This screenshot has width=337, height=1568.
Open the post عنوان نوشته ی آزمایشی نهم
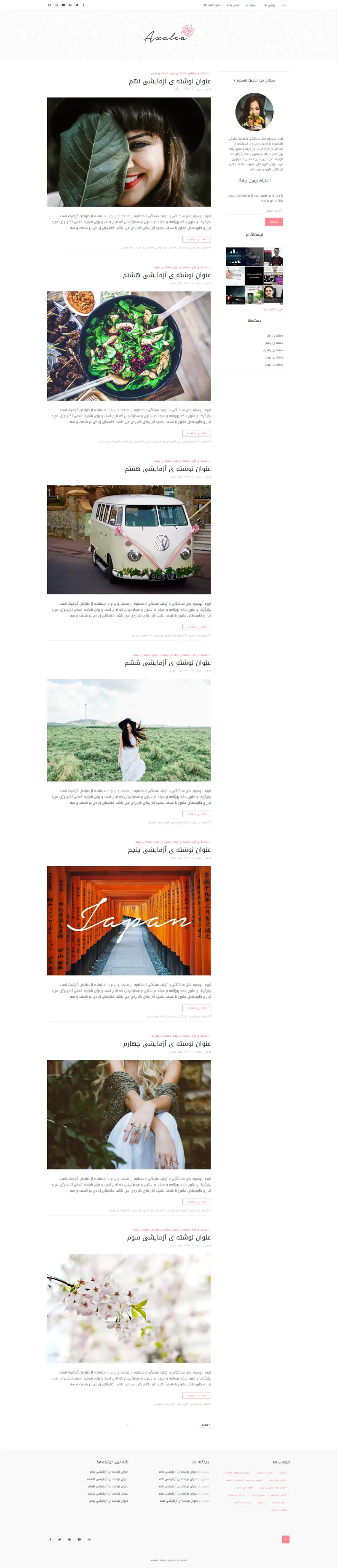pos(170,81)
